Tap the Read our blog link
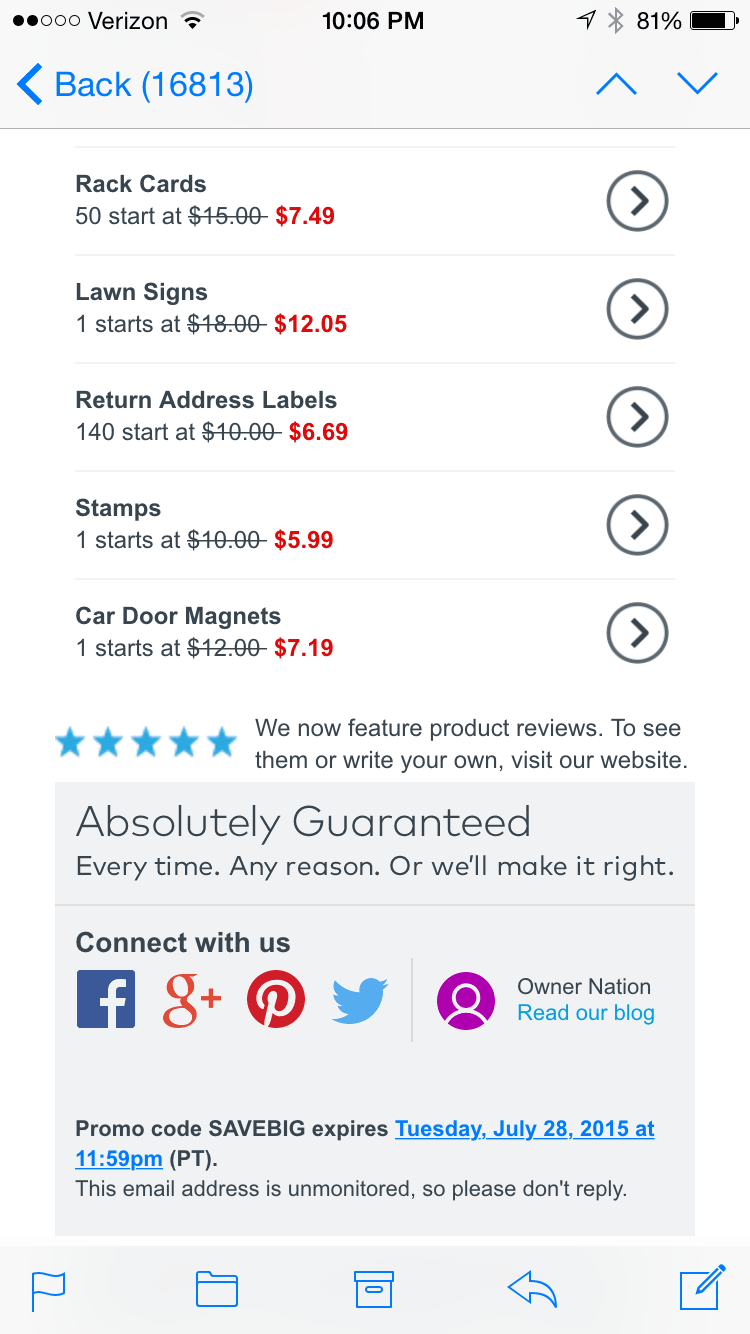This screenshot has height=1334, width=750. point(586,1013)
